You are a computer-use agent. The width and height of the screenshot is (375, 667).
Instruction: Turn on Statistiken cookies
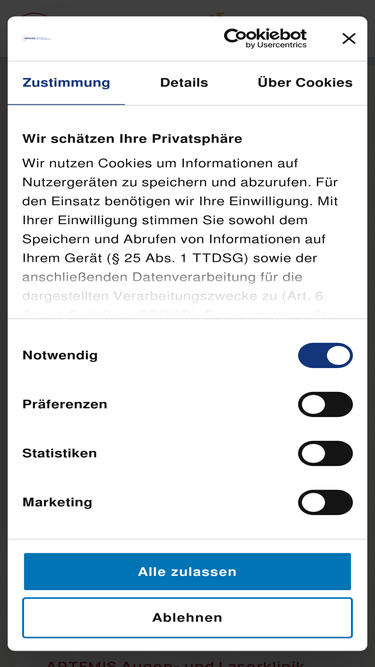tap(325, 453)
